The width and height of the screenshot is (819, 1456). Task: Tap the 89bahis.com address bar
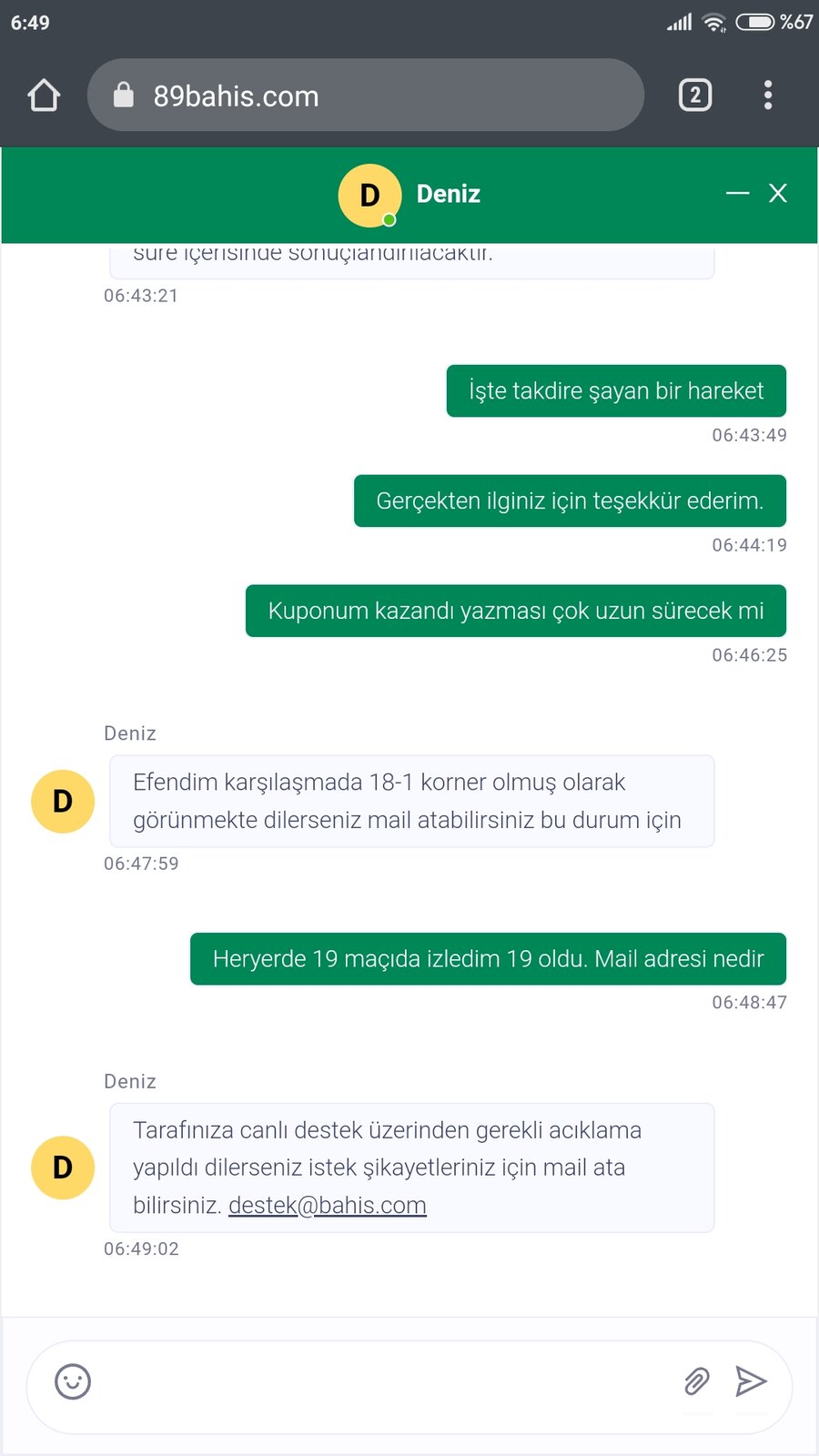tap(366, 95)
